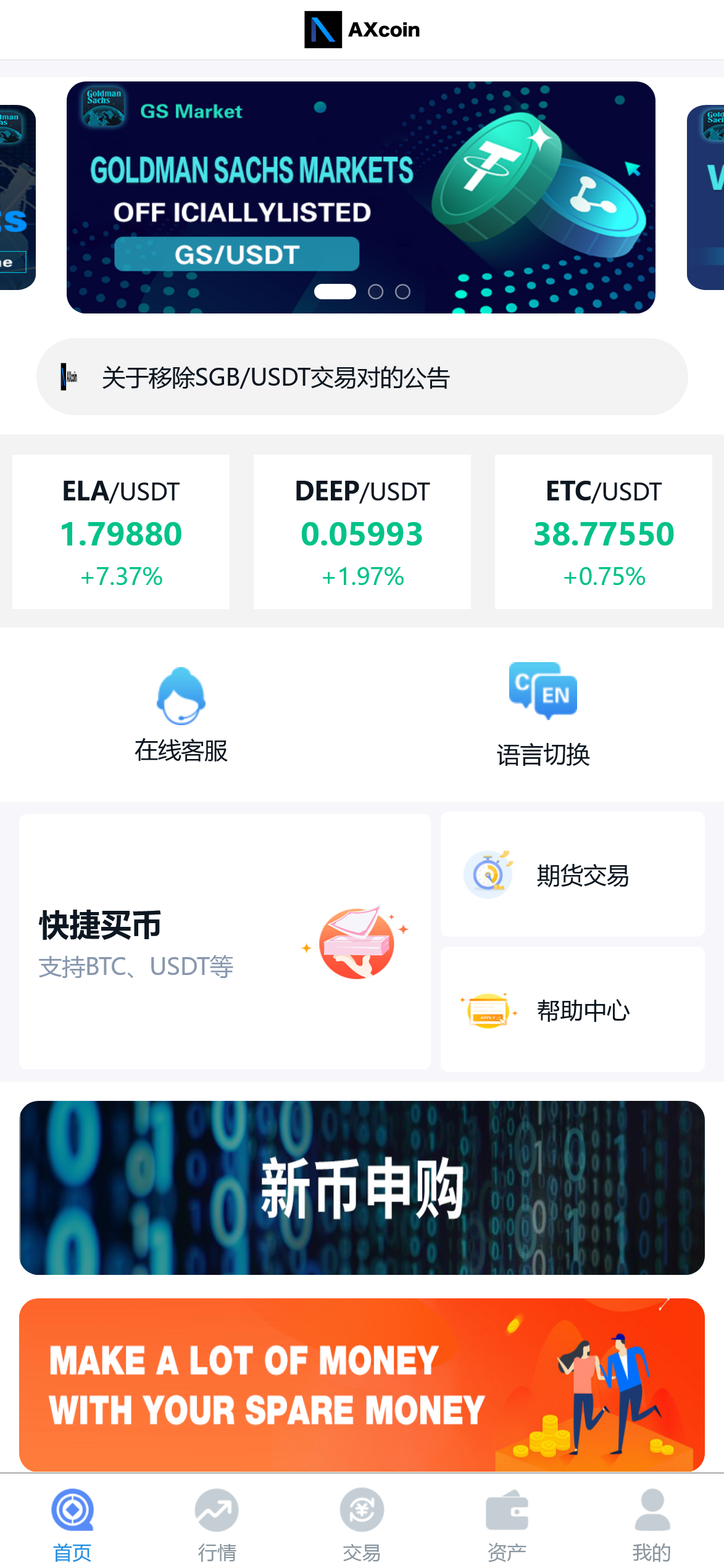Click the AXcoin logo at the top

coord(361,29)
